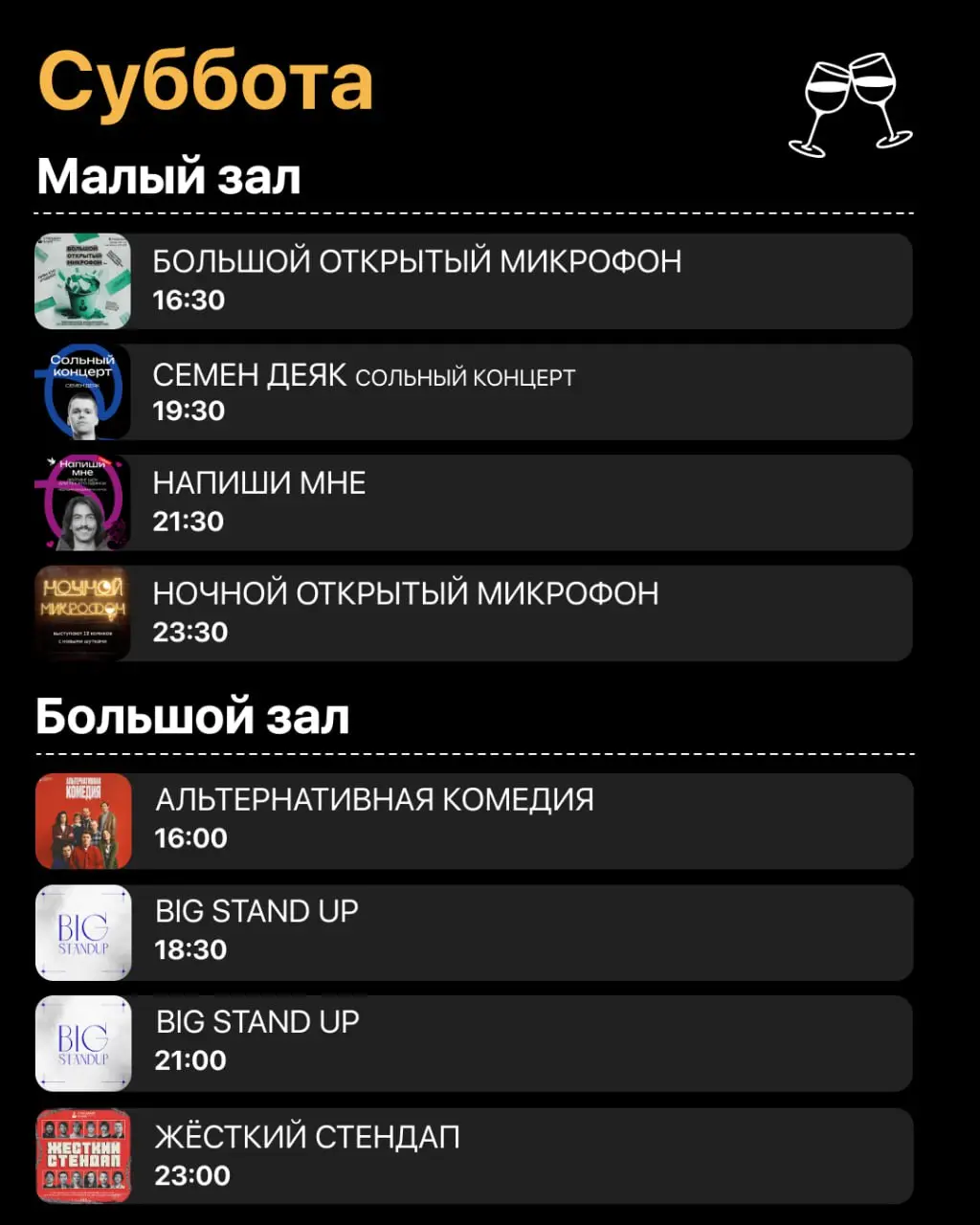The width and height of the screenshot is (980, 1225).
Task: Click the Малый зал section header
Action: pos(167,176)
